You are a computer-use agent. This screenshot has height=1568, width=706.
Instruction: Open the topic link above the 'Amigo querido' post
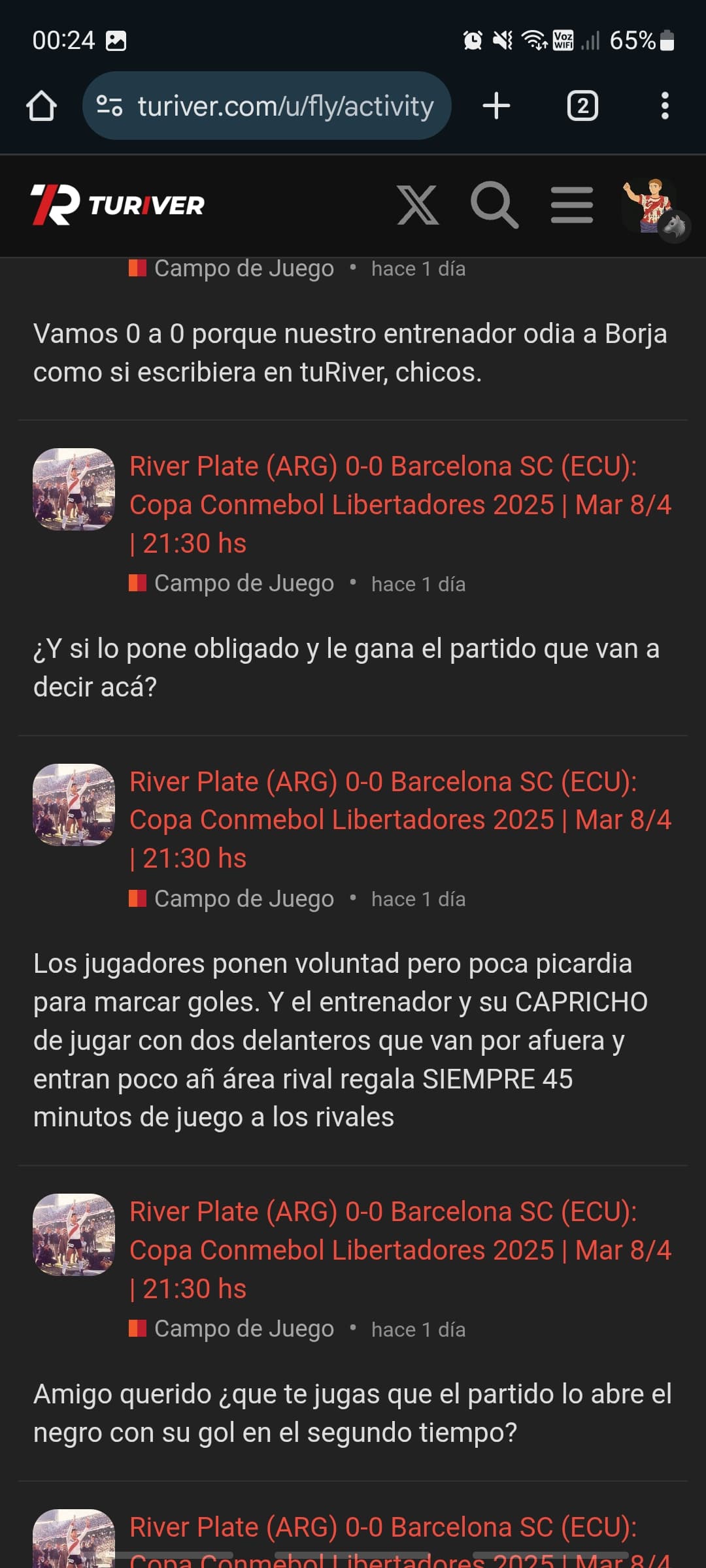coord(400,1250)
